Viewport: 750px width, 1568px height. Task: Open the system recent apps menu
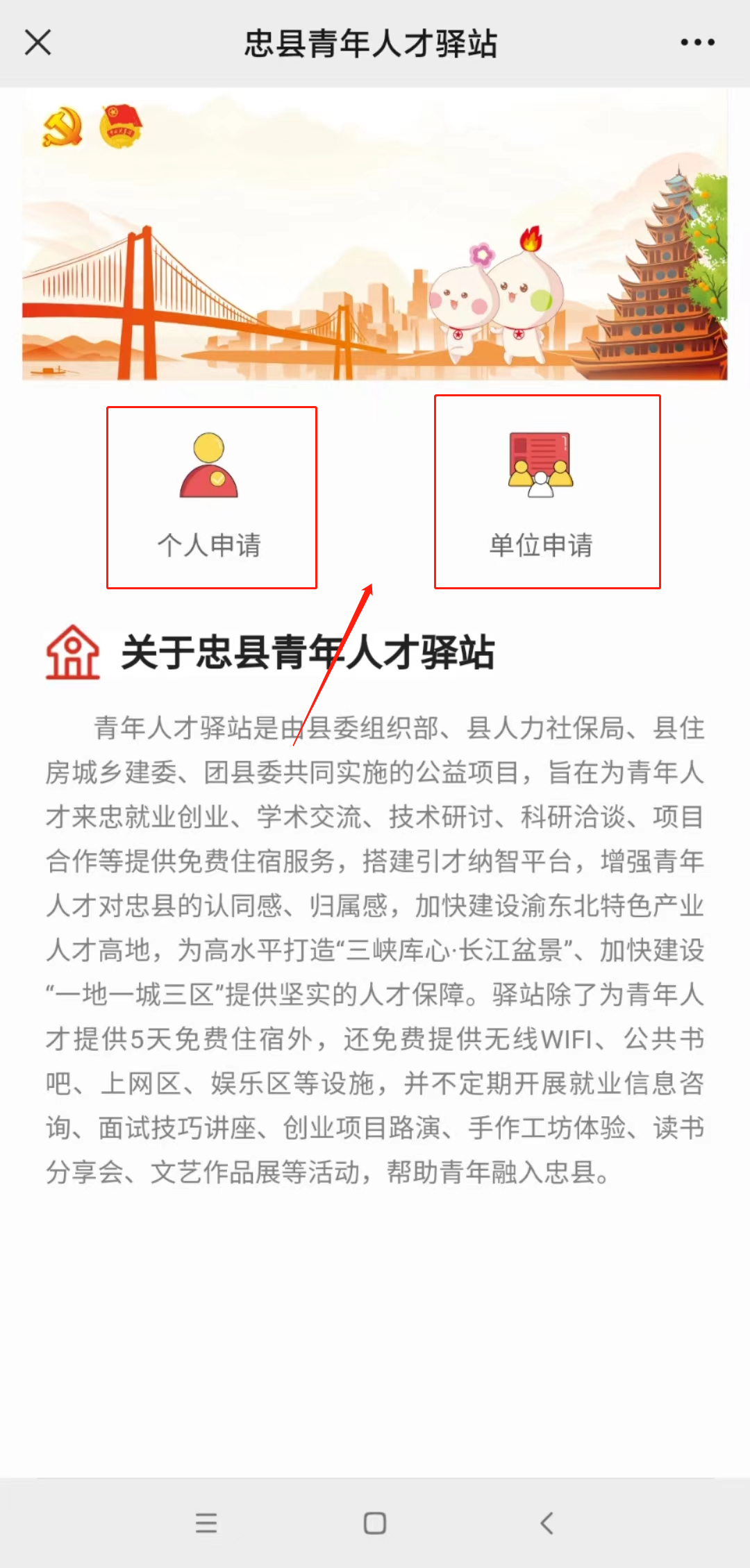click(206, 1523)
